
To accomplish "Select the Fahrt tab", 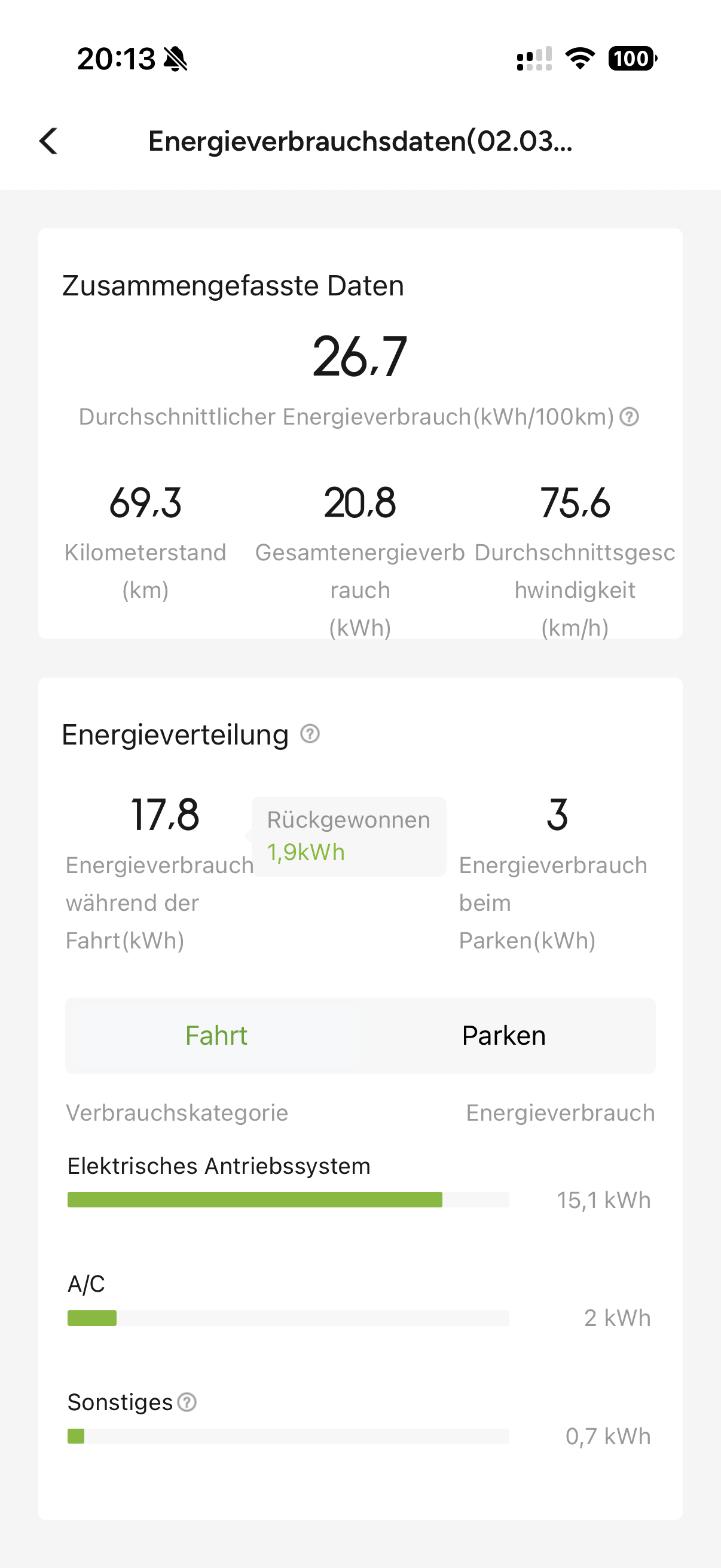I will coord(216,1035).
